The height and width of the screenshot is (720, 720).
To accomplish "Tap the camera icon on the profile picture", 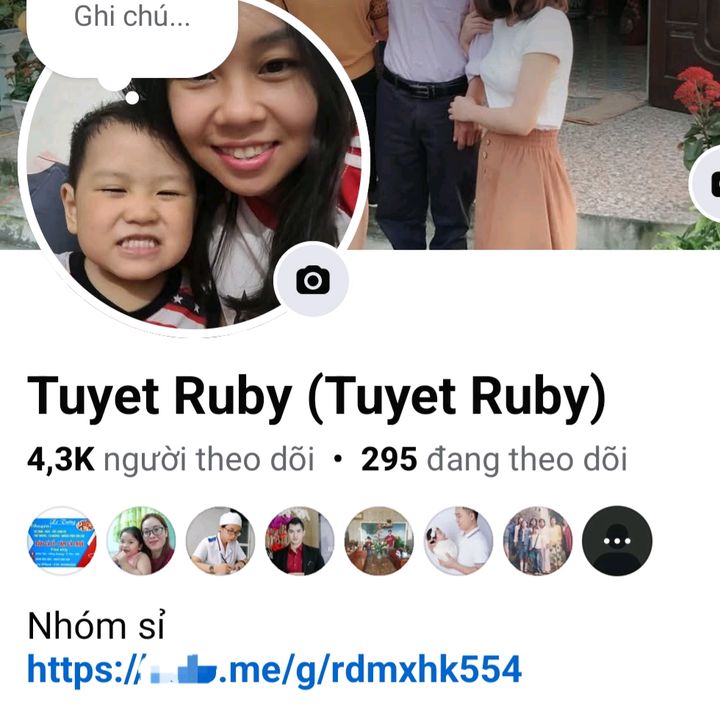I will pos(312,281).
